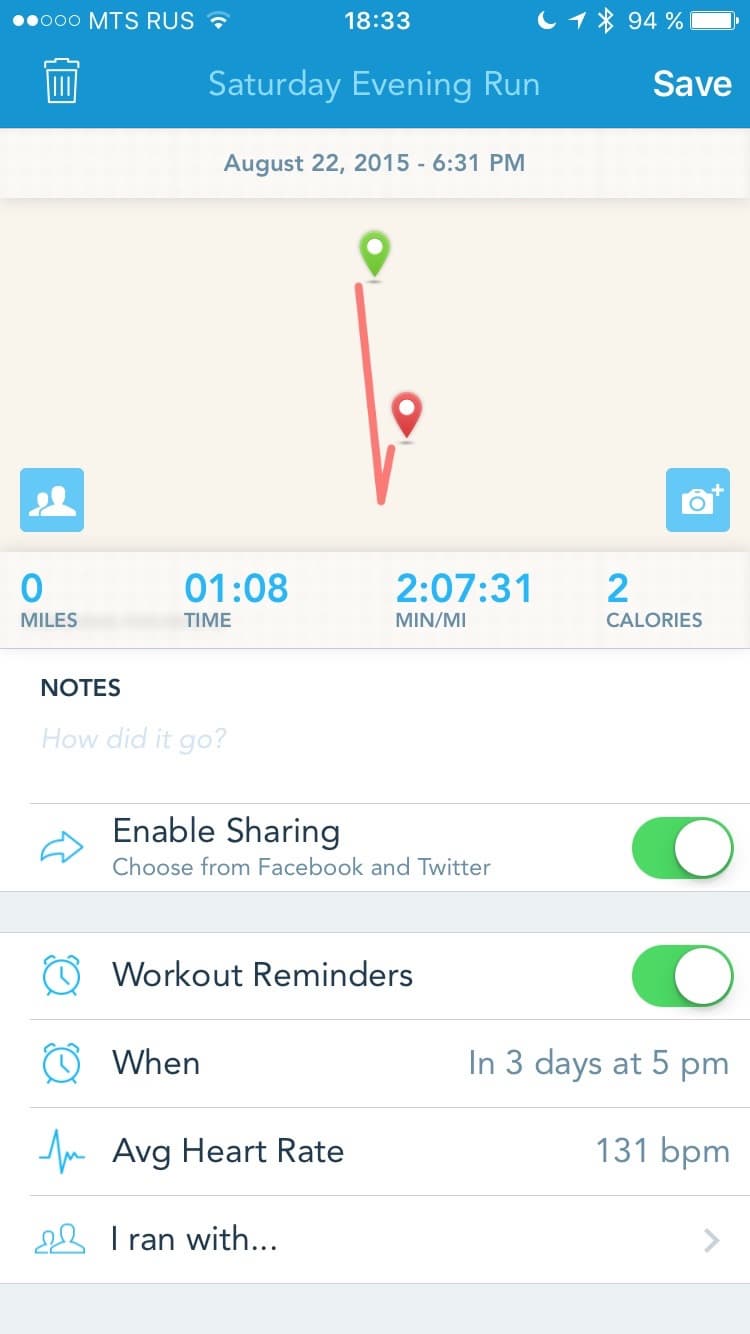The width and height of the screenshot is (750, 1334).
Task: Disable the Workout Reminders switch
Action: coord(682,976)
